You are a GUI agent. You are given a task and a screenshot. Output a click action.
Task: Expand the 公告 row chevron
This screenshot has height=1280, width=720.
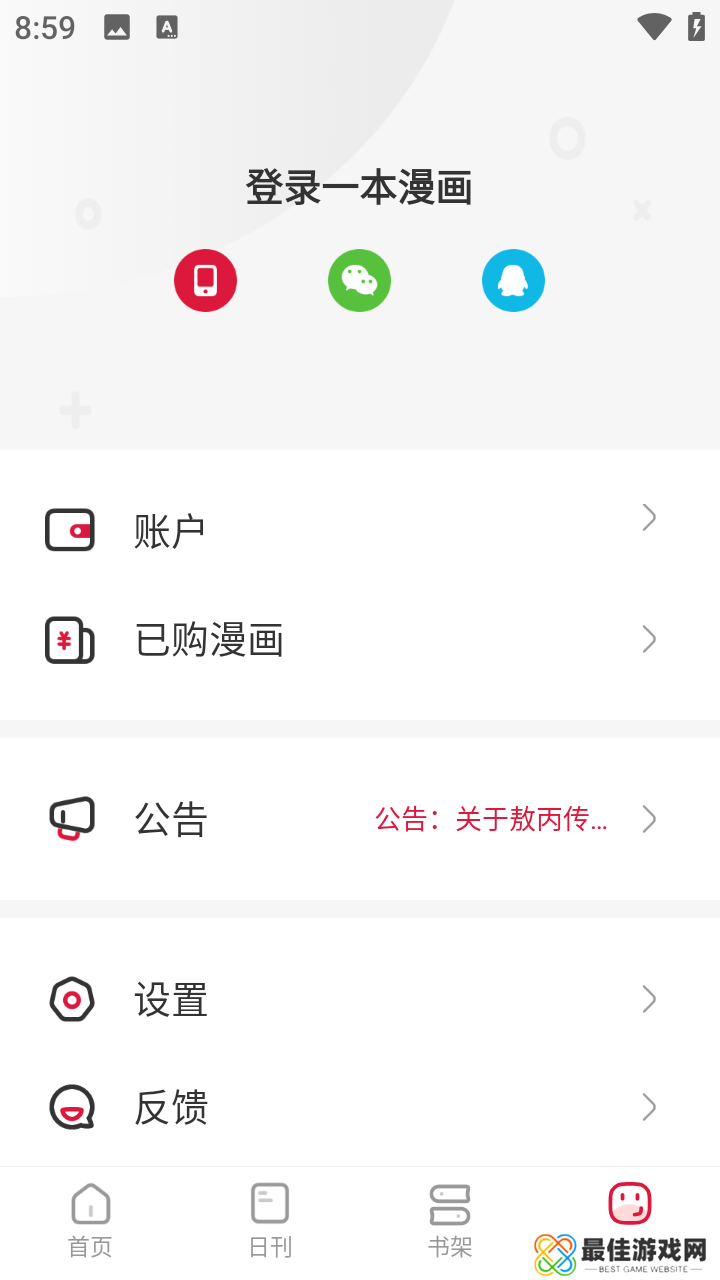click(x=649, y=819)
